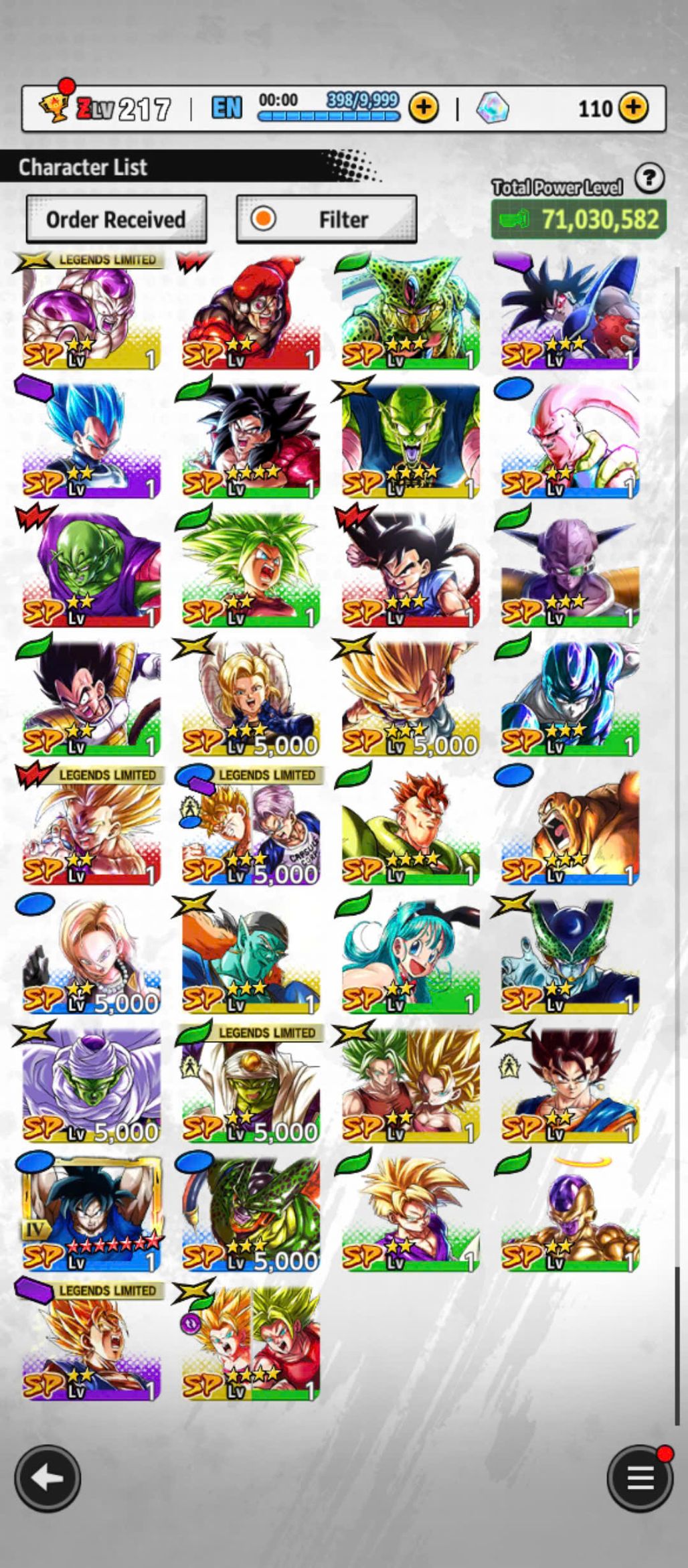688x1568 pixels.
Task: Add energy with the EN plus button
Action: point(423,108)
